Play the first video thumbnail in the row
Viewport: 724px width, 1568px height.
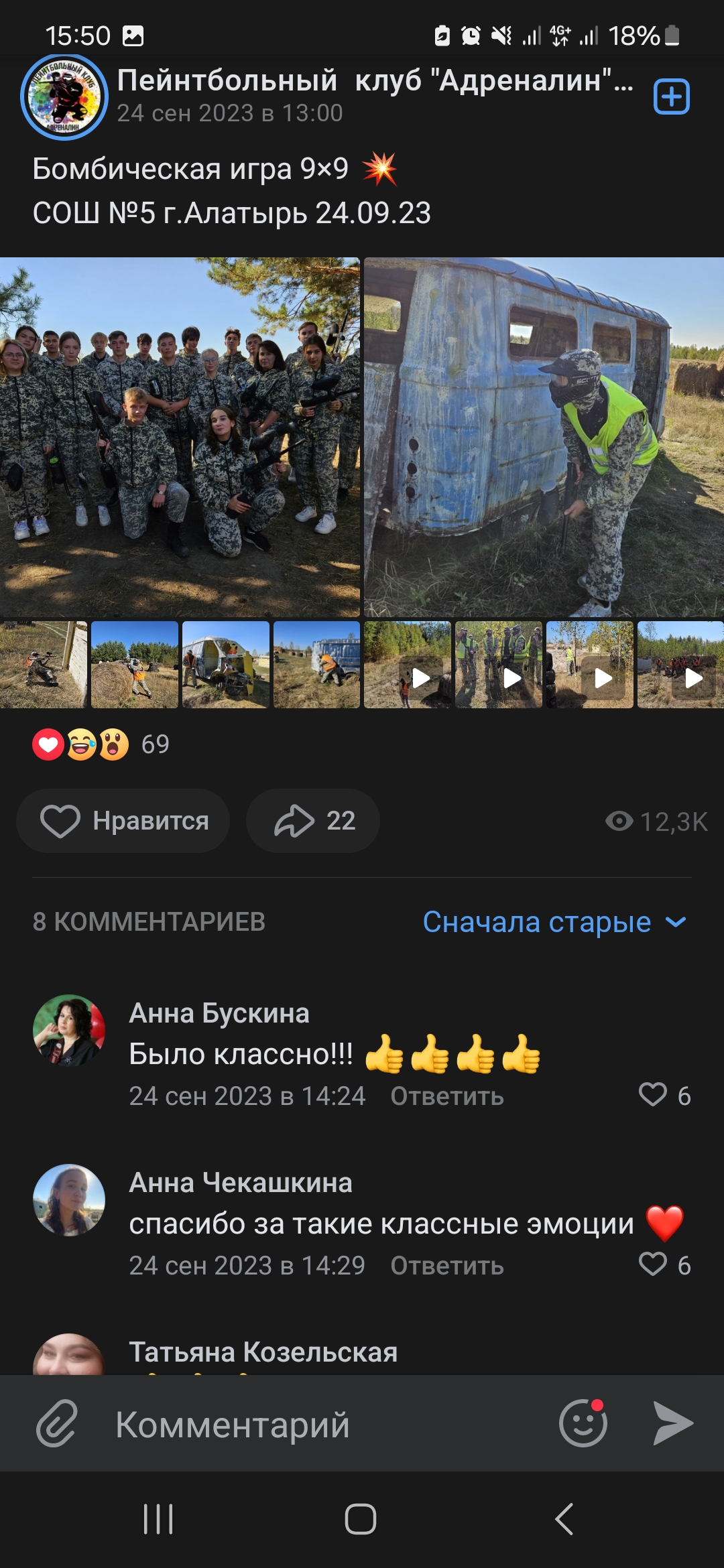[408, 665]
